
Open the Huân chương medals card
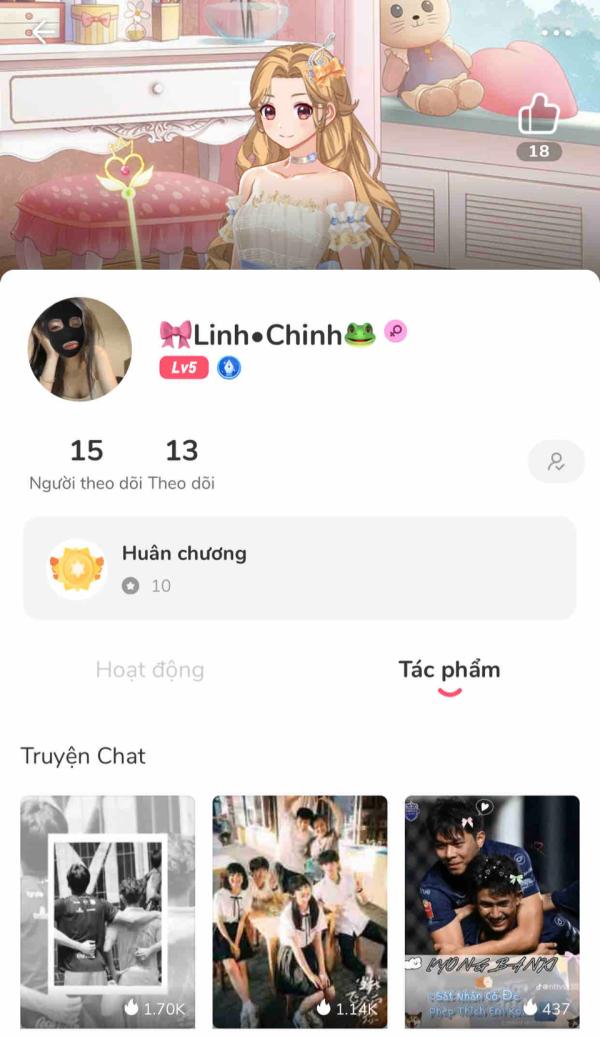[x=299, y=568]
